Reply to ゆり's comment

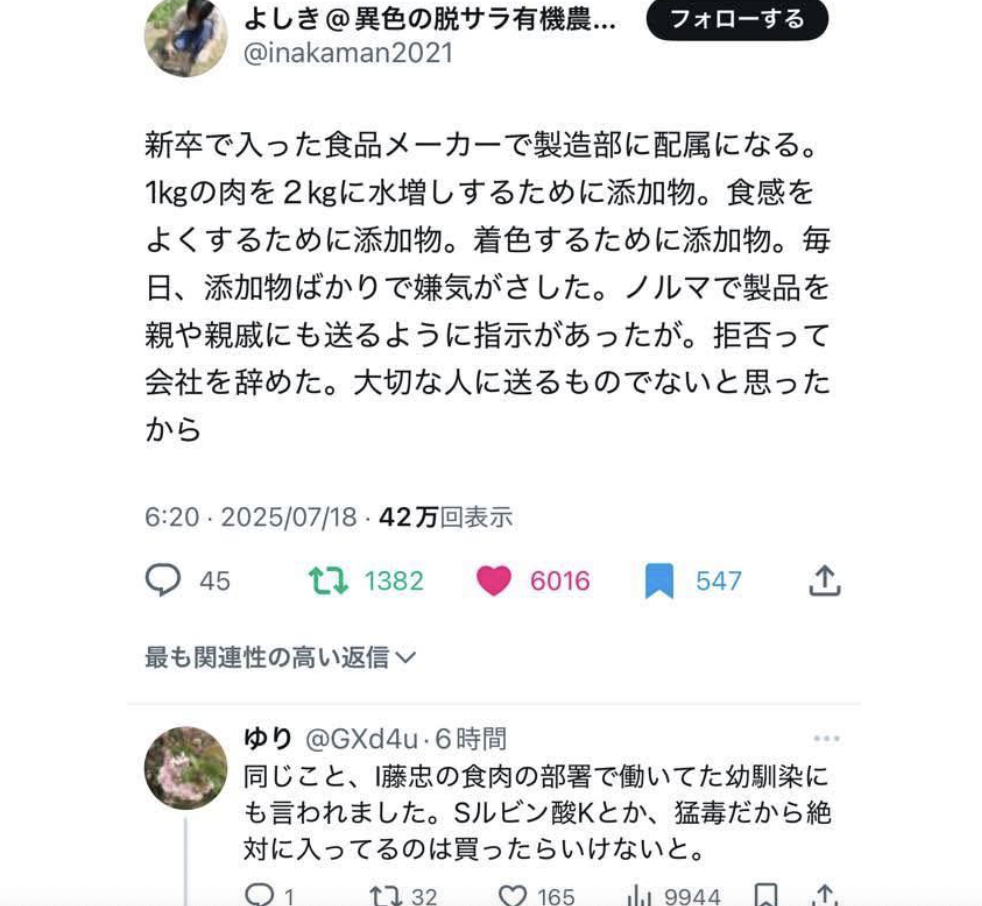click(x=259, y=894)
